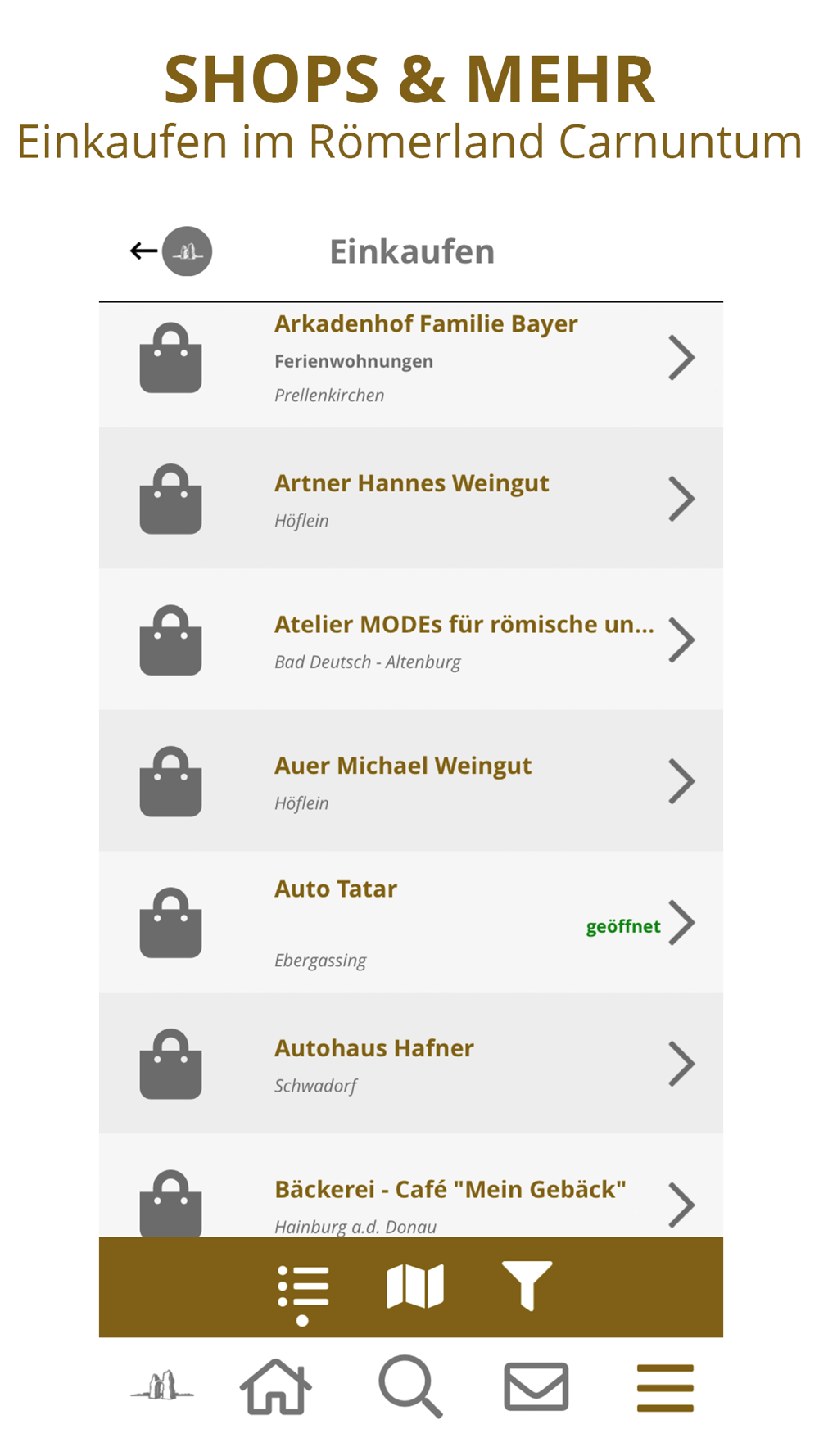Screen dimensions: 819x1456
Task: Tap the Römerland ruins logo in bottom bar
Action: pos(162,1386)
